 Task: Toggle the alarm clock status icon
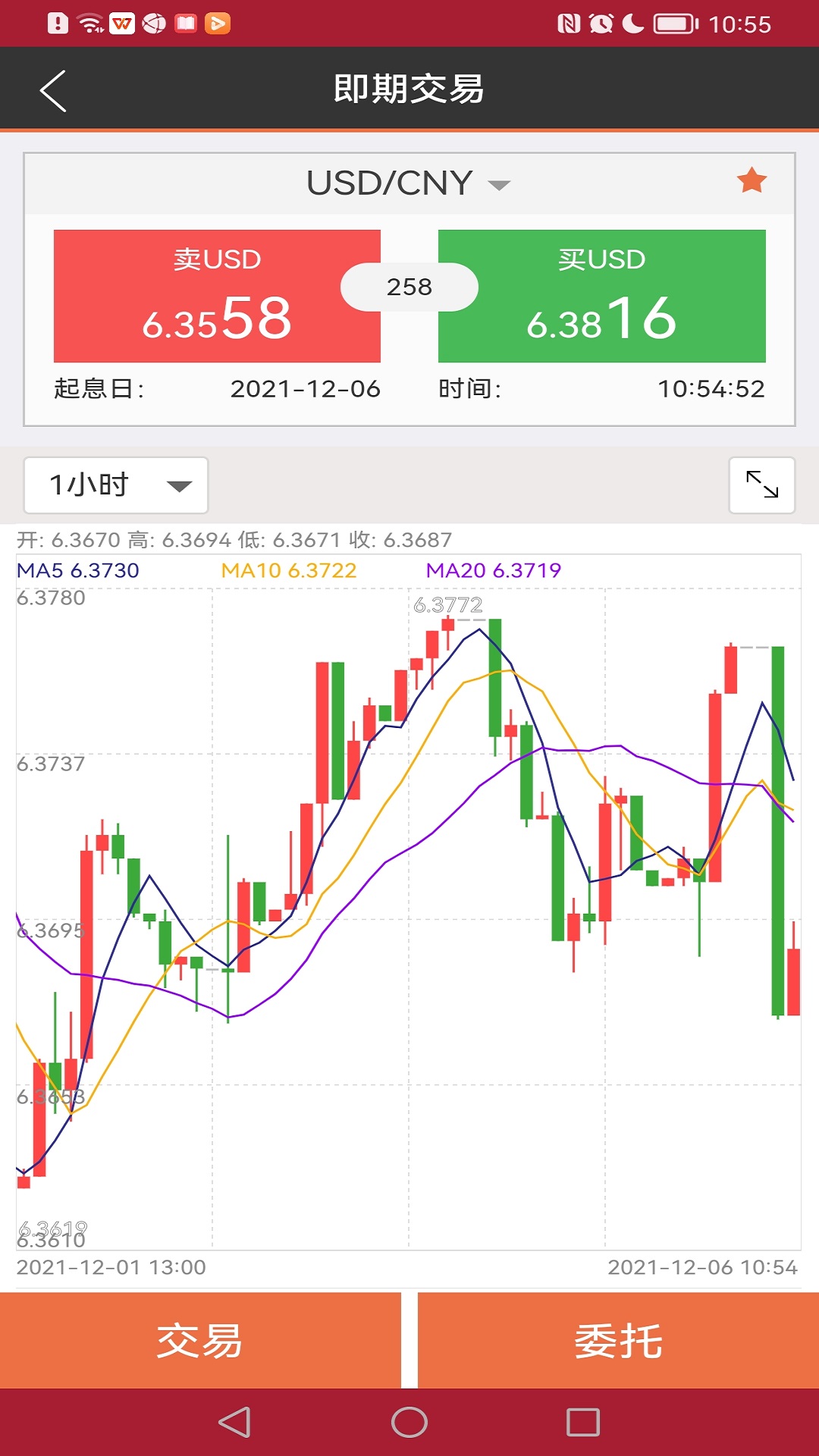(601, 23)
